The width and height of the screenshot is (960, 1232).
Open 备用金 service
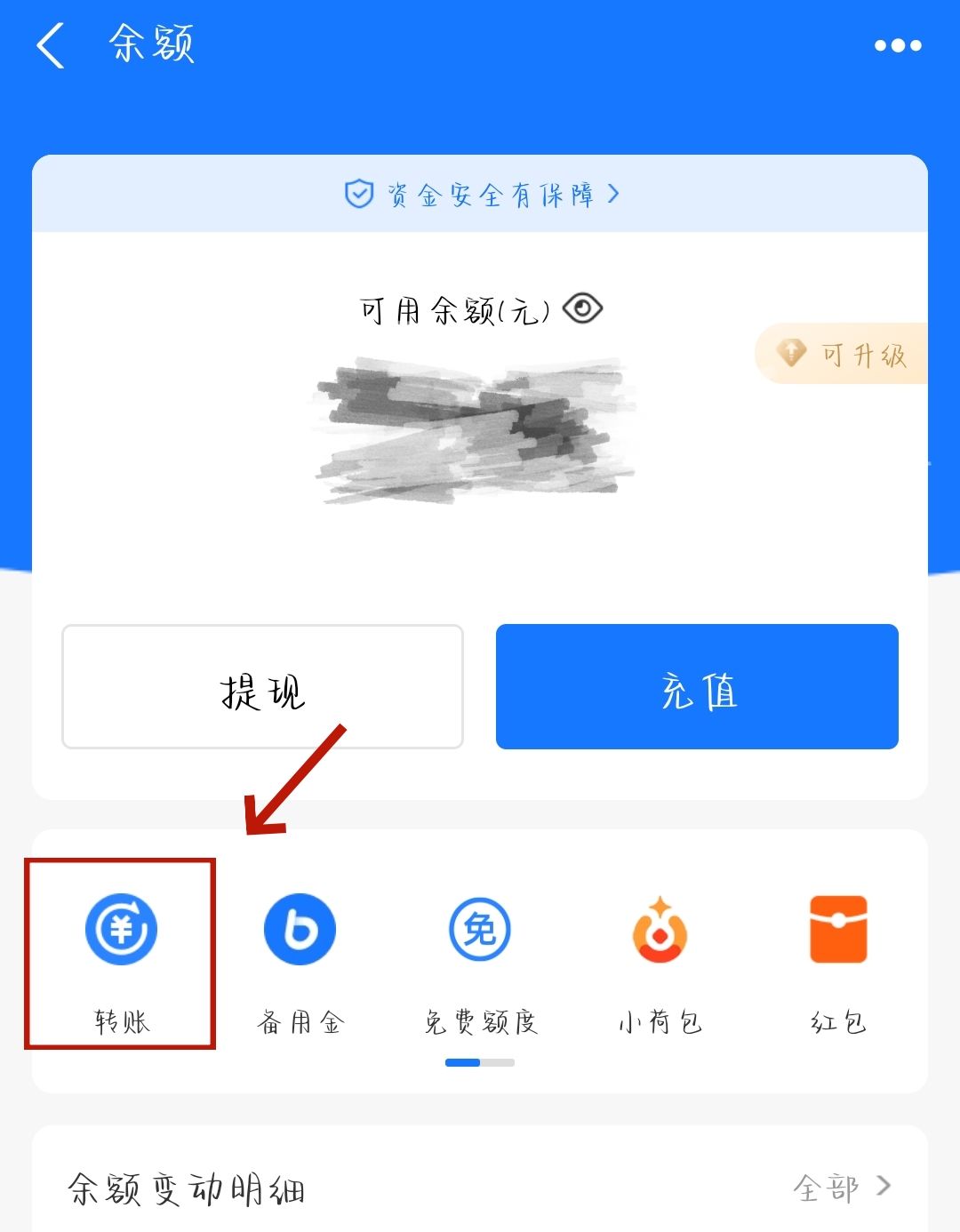click(300, 960)
